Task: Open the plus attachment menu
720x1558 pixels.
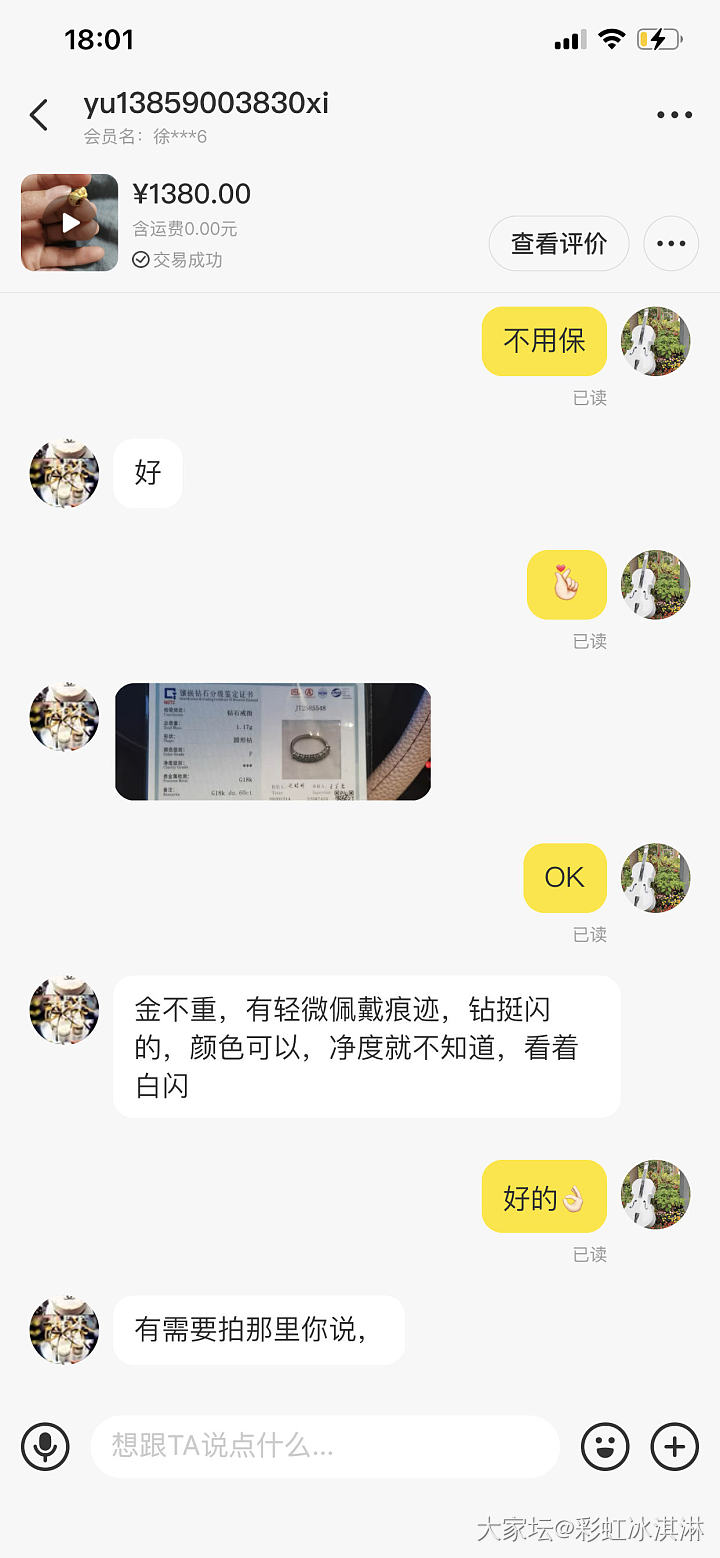Action: coord(675,1446)
